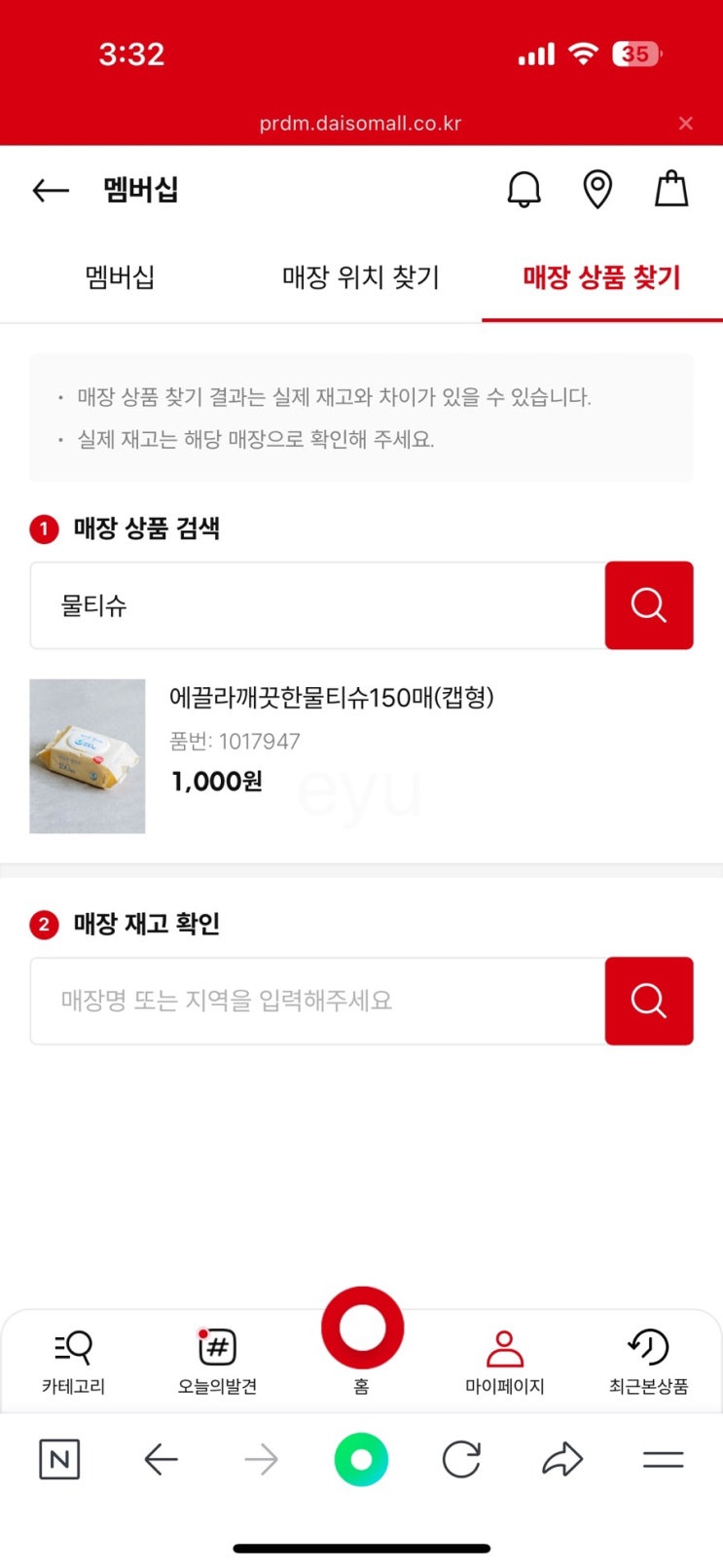723x1568 pixels.
Task: Open the shopping bag
Action: point(670,189)
